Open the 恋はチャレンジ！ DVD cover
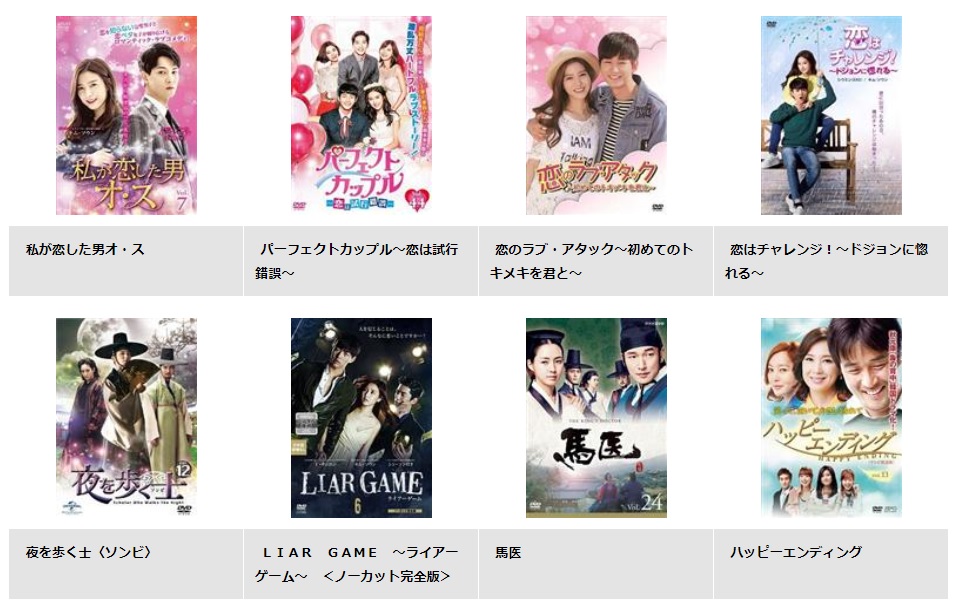This screenshot has width=962, height=614. (x=831, y=115)
